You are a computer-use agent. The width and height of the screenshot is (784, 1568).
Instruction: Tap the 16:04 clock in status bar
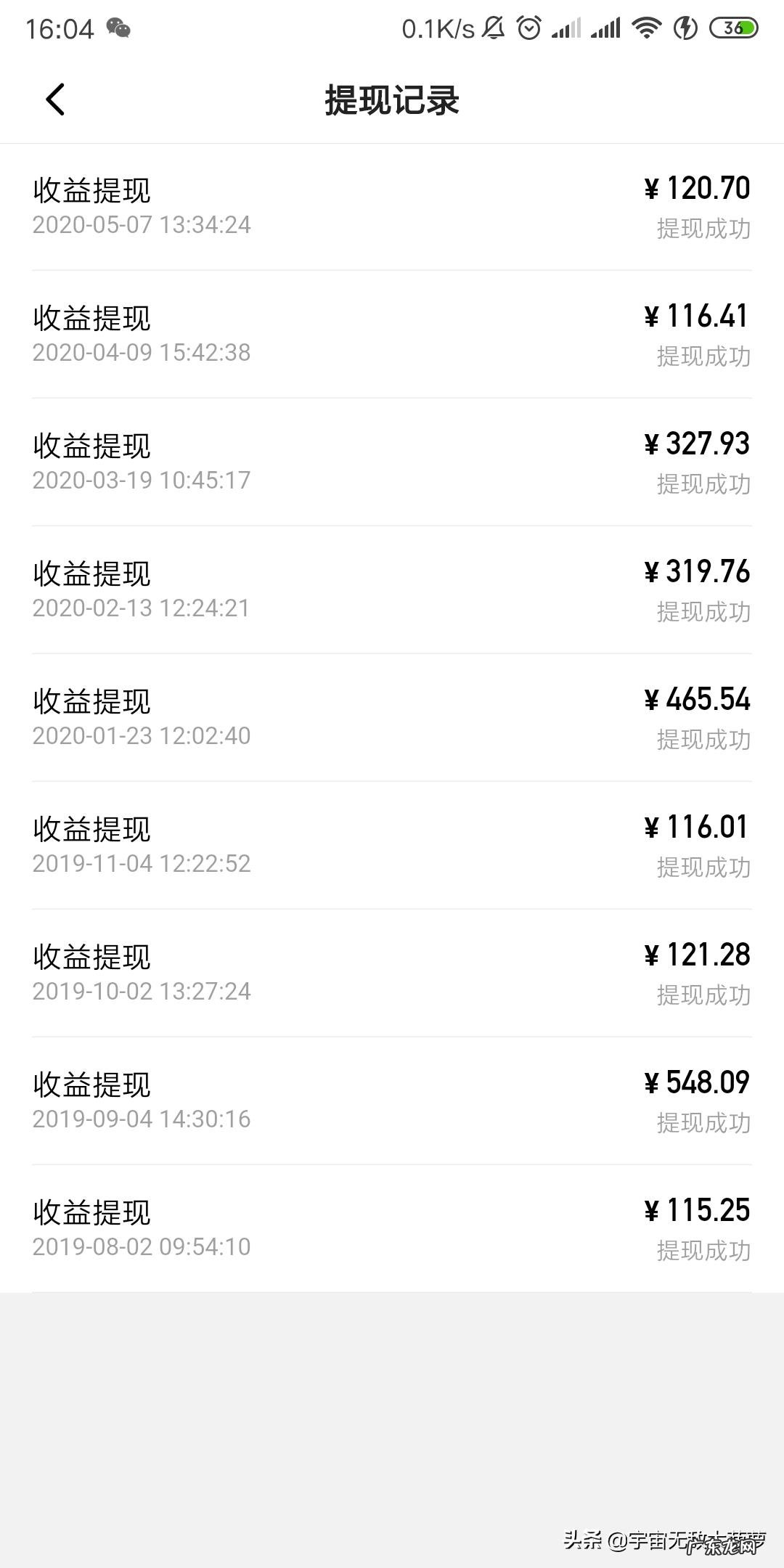[x=62, y=29]
